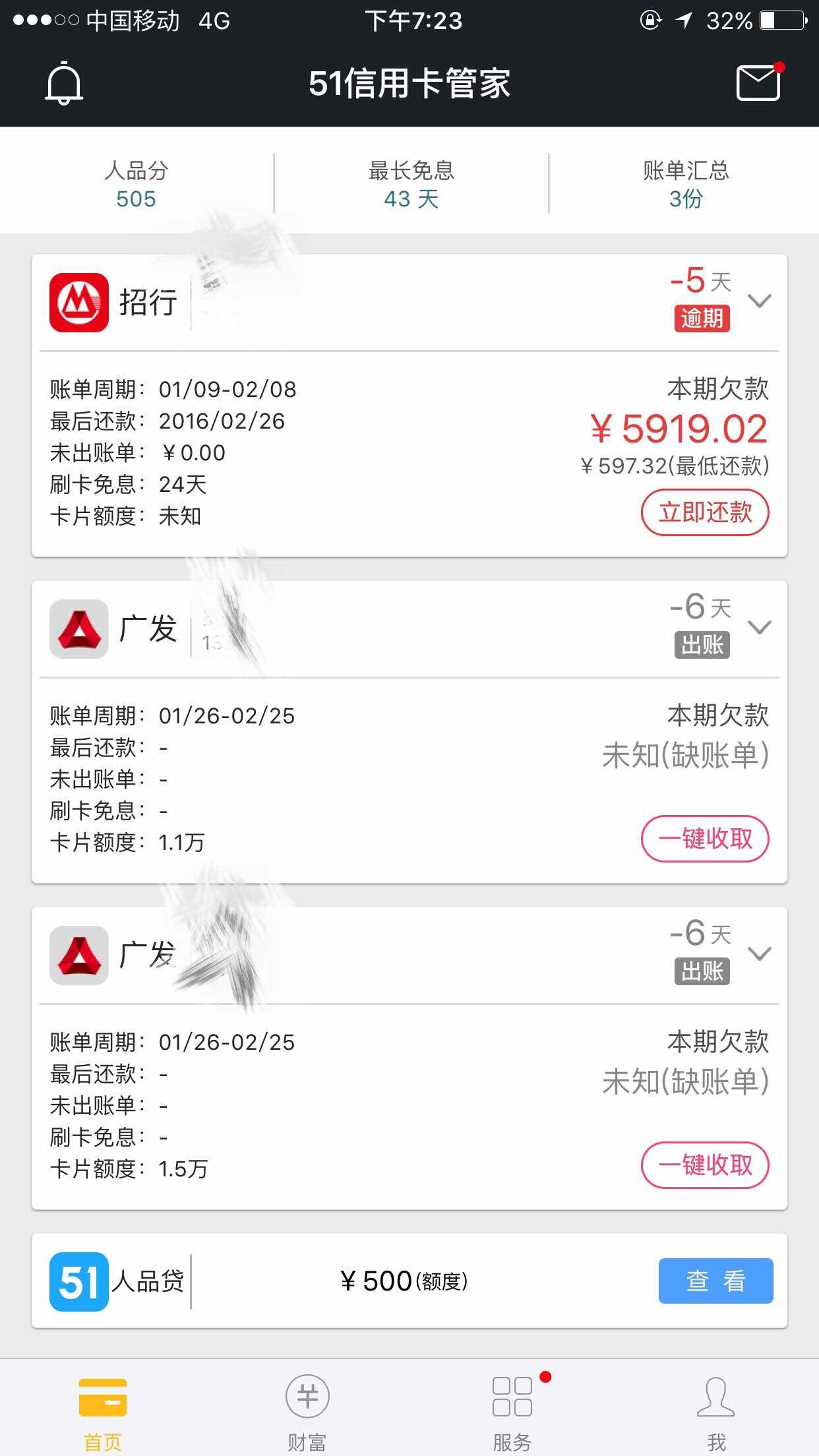The width and height of the screenshot is (819, 1456).
Task: Tap the second 广发 bank logo
Action: [x=79, y=956]
